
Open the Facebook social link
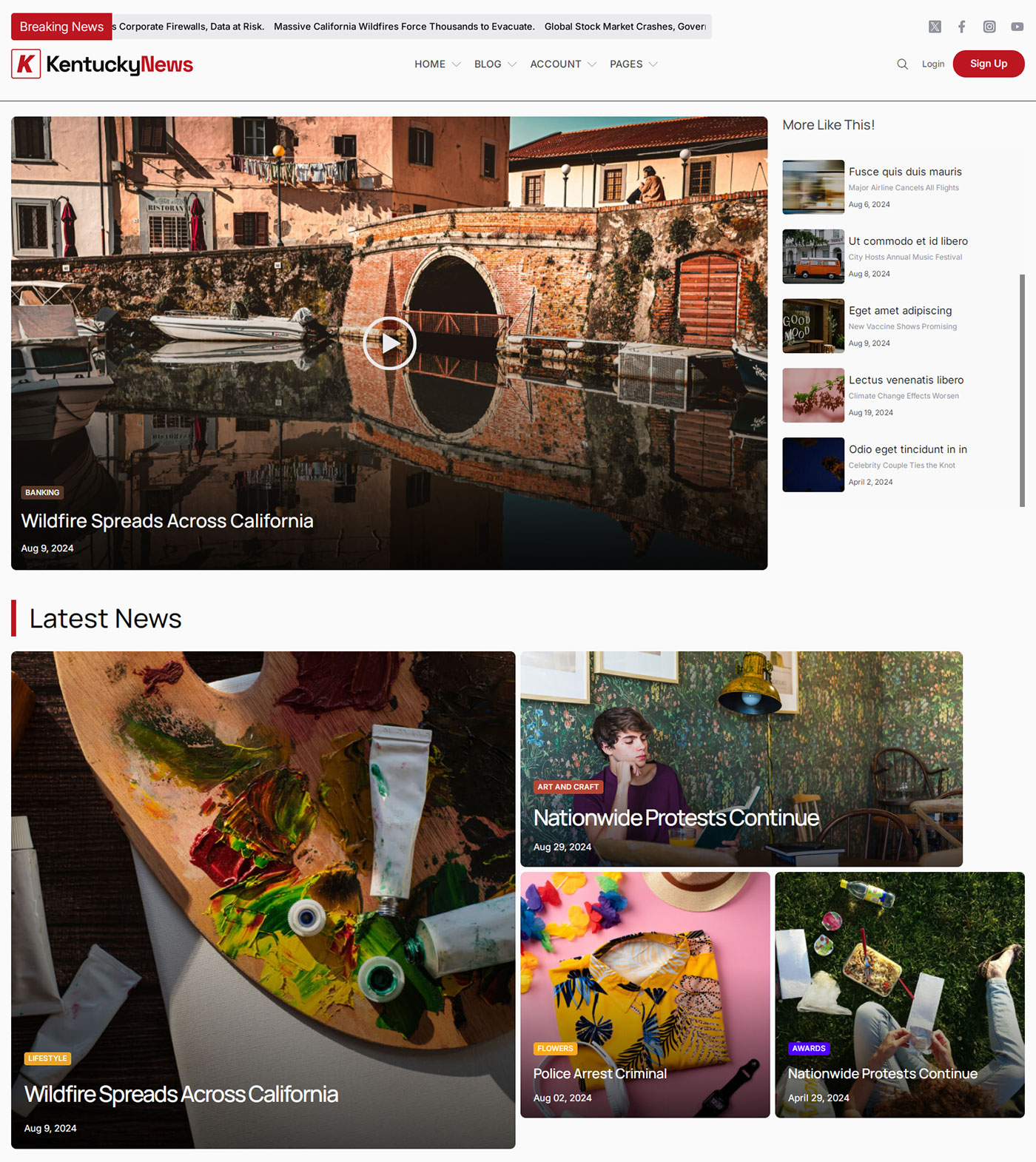(961, 27)
